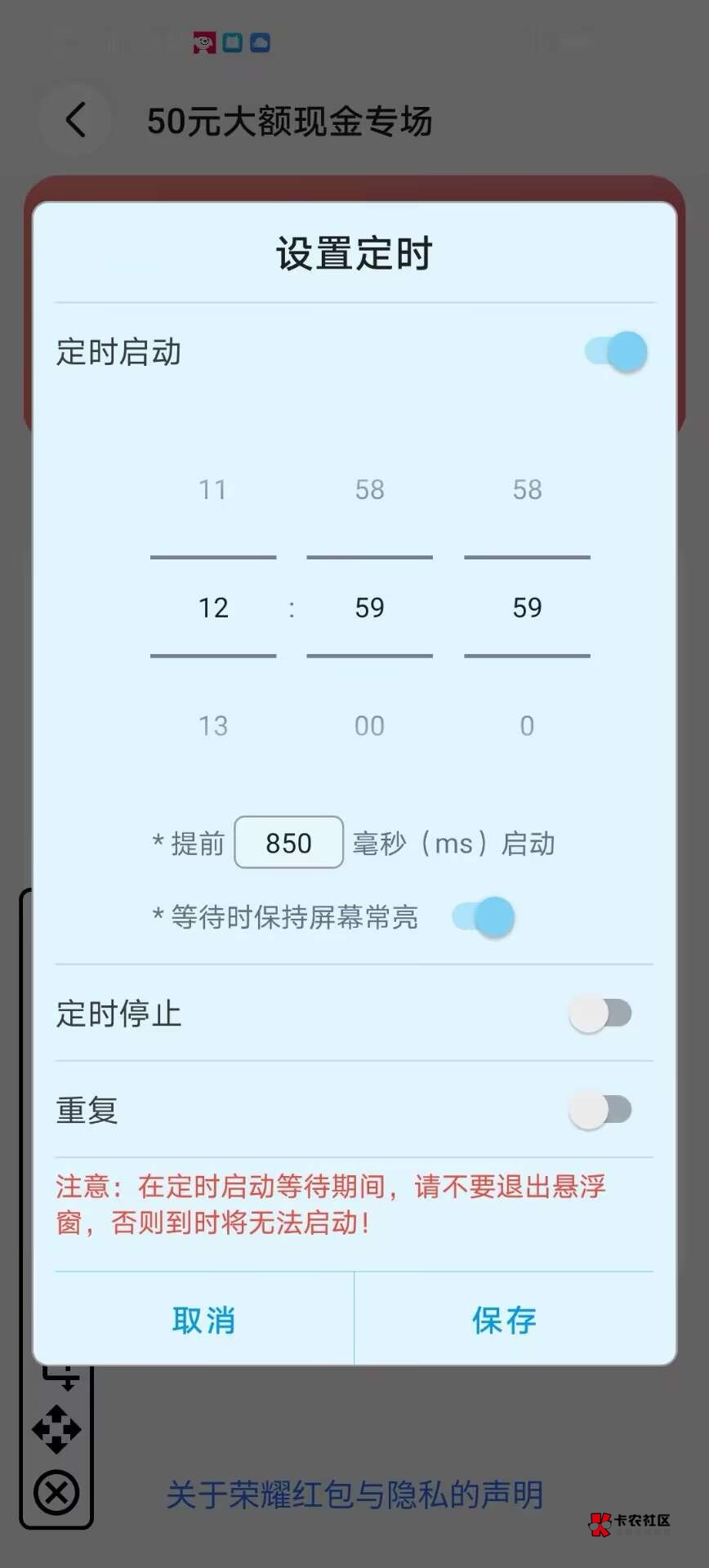The height and width of the screenshot is (1568, 709).
Task: Select minute 00 in the picker
Action: click(x=369, y=725)
